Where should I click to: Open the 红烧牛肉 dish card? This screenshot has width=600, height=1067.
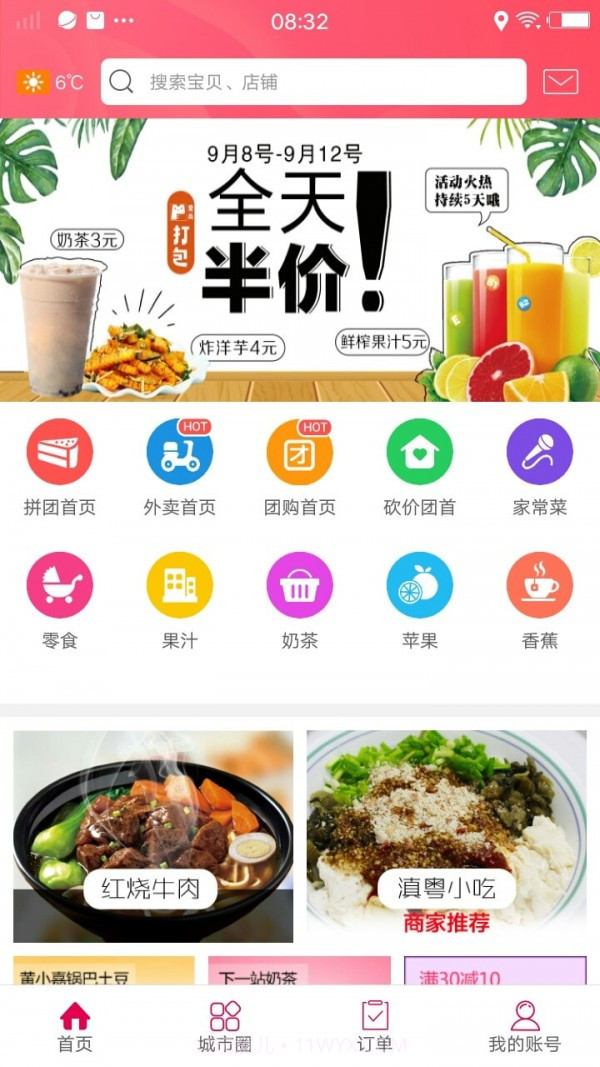pos(153,836)
